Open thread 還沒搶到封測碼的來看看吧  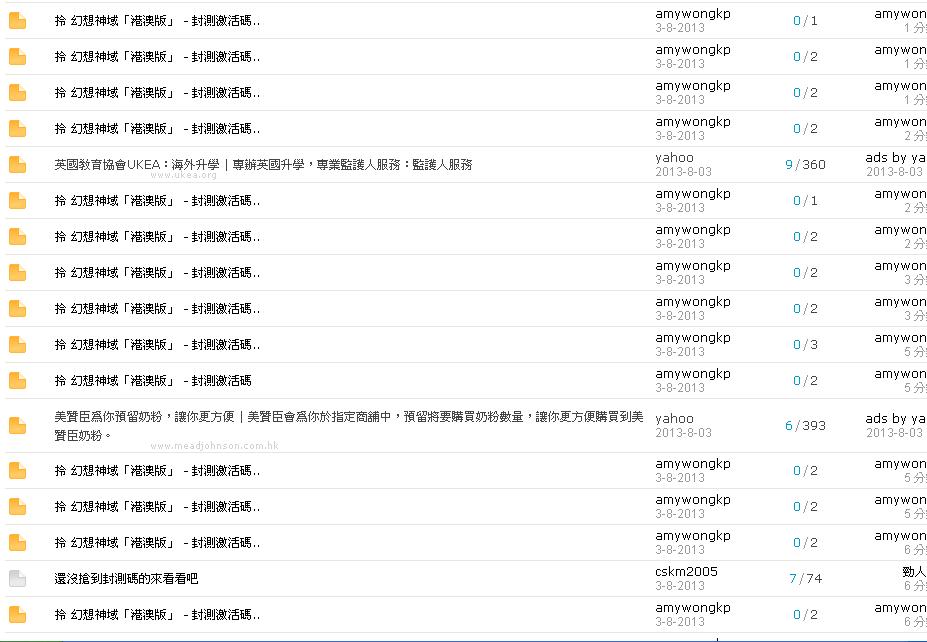tap(126, 578)
